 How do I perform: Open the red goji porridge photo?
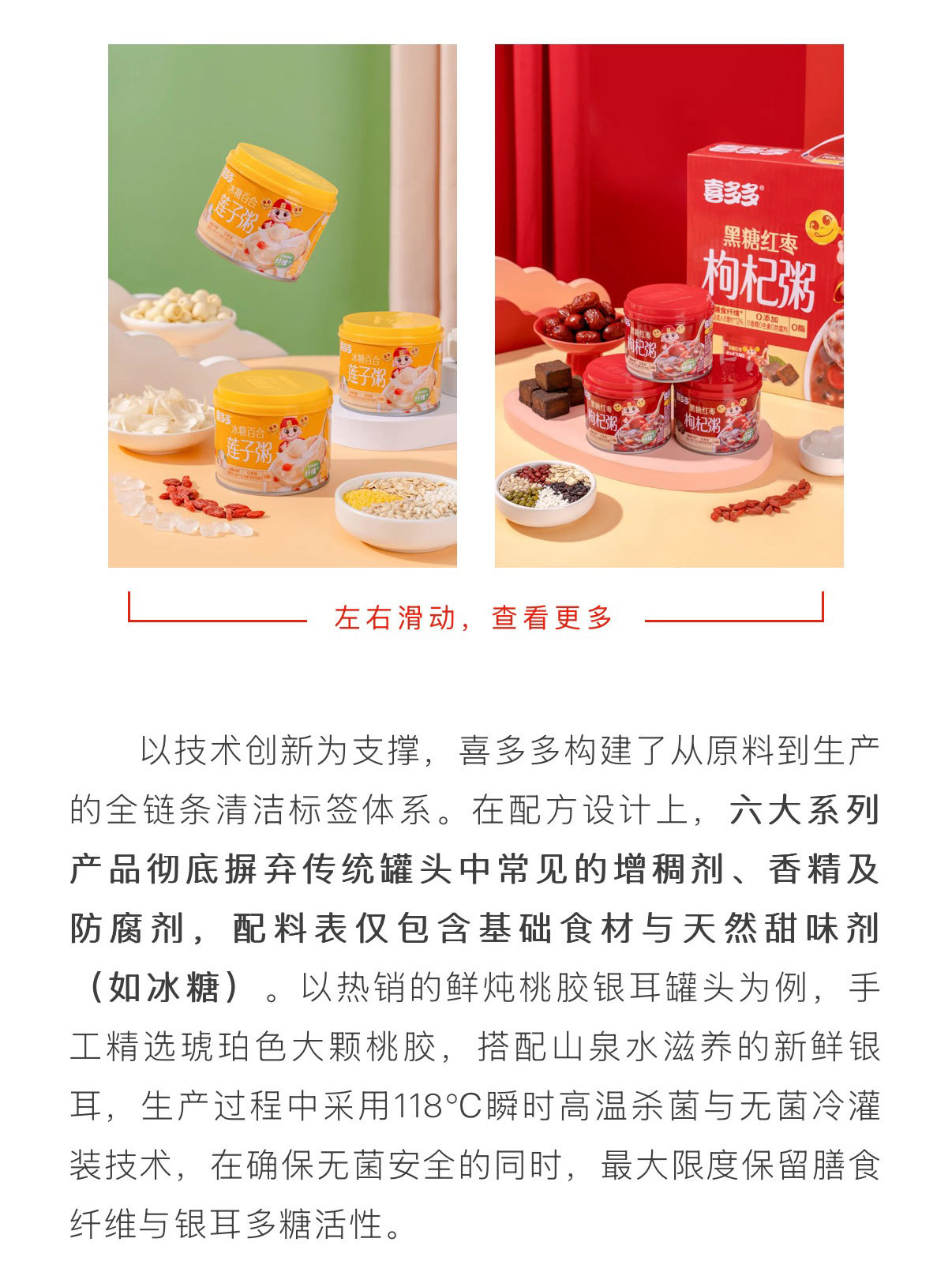point(669,306)
